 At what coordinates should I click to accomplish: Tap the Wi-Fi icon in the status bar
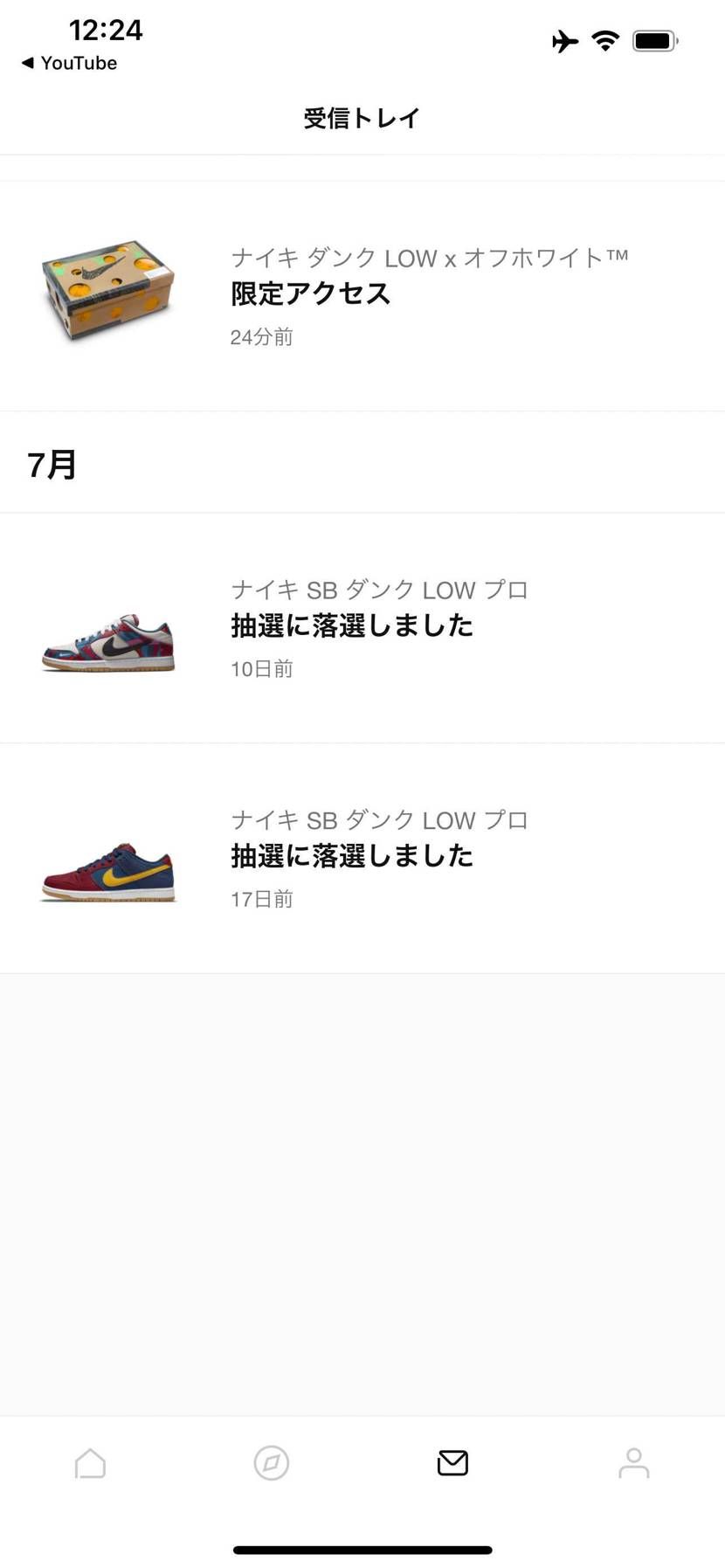coord(604,40)
